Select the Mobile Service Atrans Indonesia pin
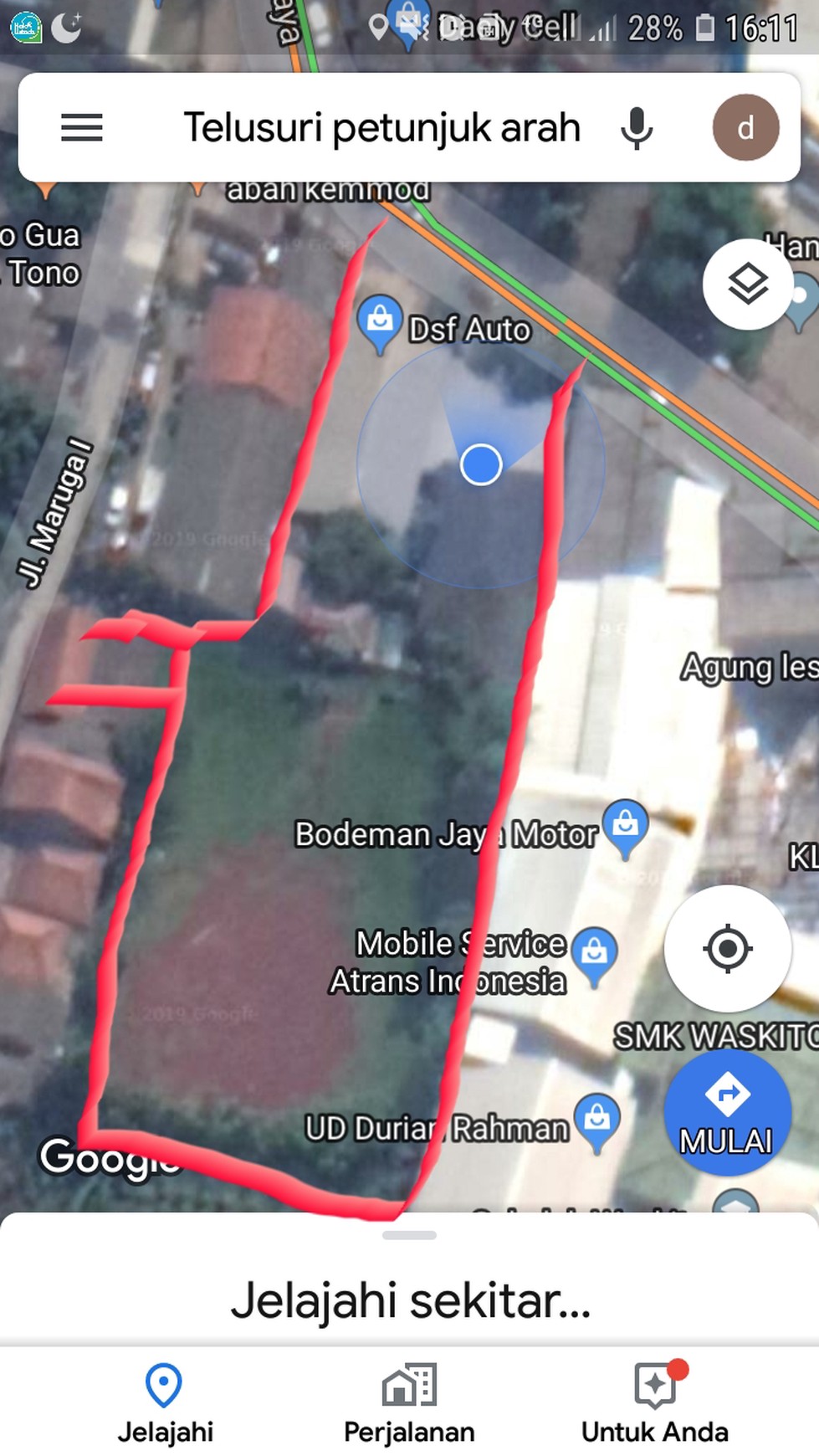 pos(594,954)
